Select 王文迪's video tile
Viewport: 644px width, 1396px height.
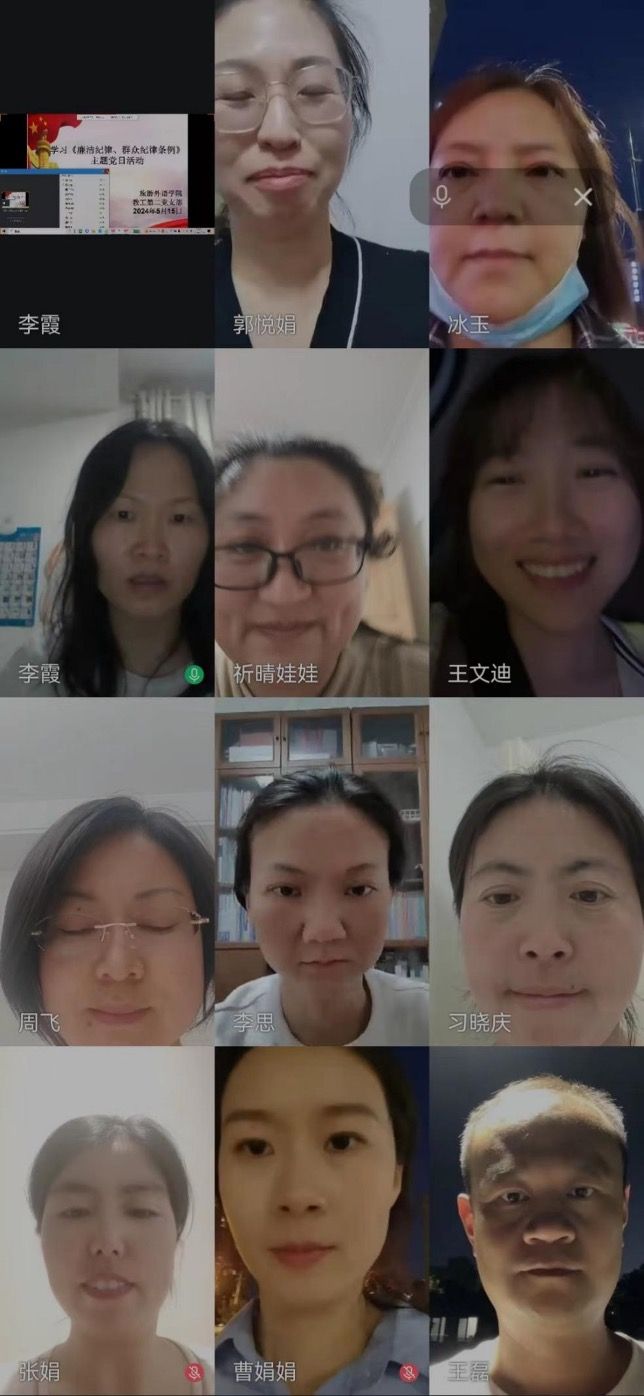537,522
